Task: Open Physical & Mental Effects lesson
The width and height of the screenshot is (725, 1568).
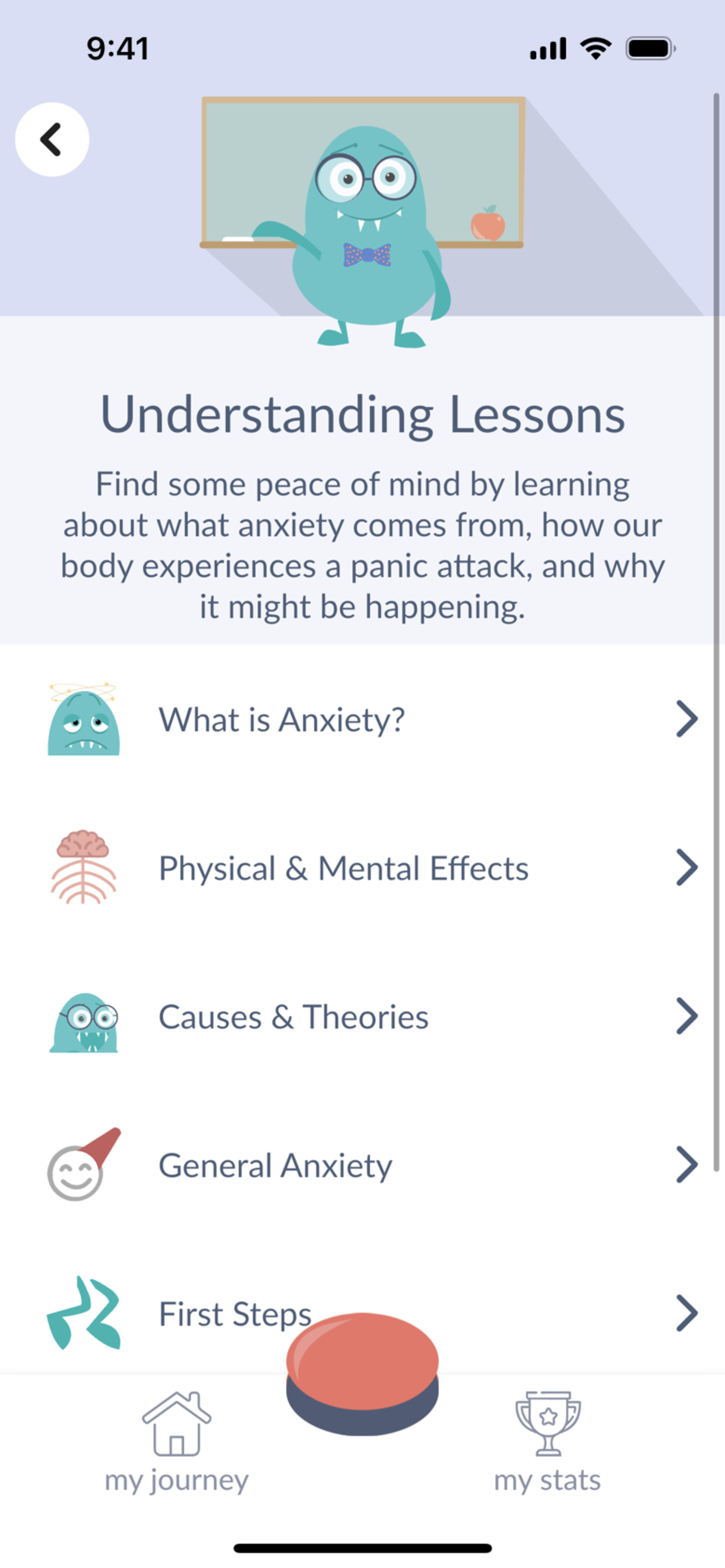Action: [362, 867]
